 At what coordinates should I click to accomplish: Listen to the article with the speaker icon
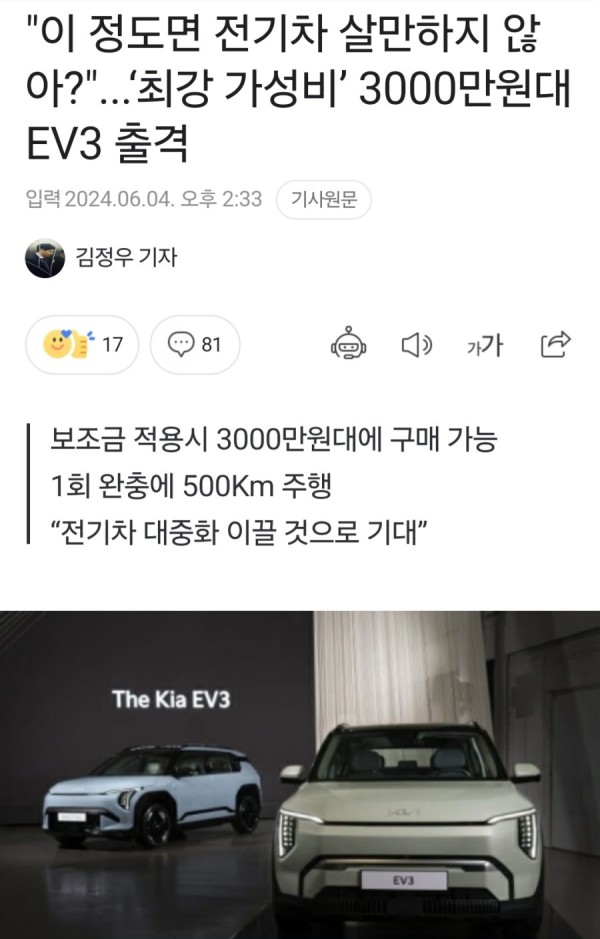(x=416, y=345)
